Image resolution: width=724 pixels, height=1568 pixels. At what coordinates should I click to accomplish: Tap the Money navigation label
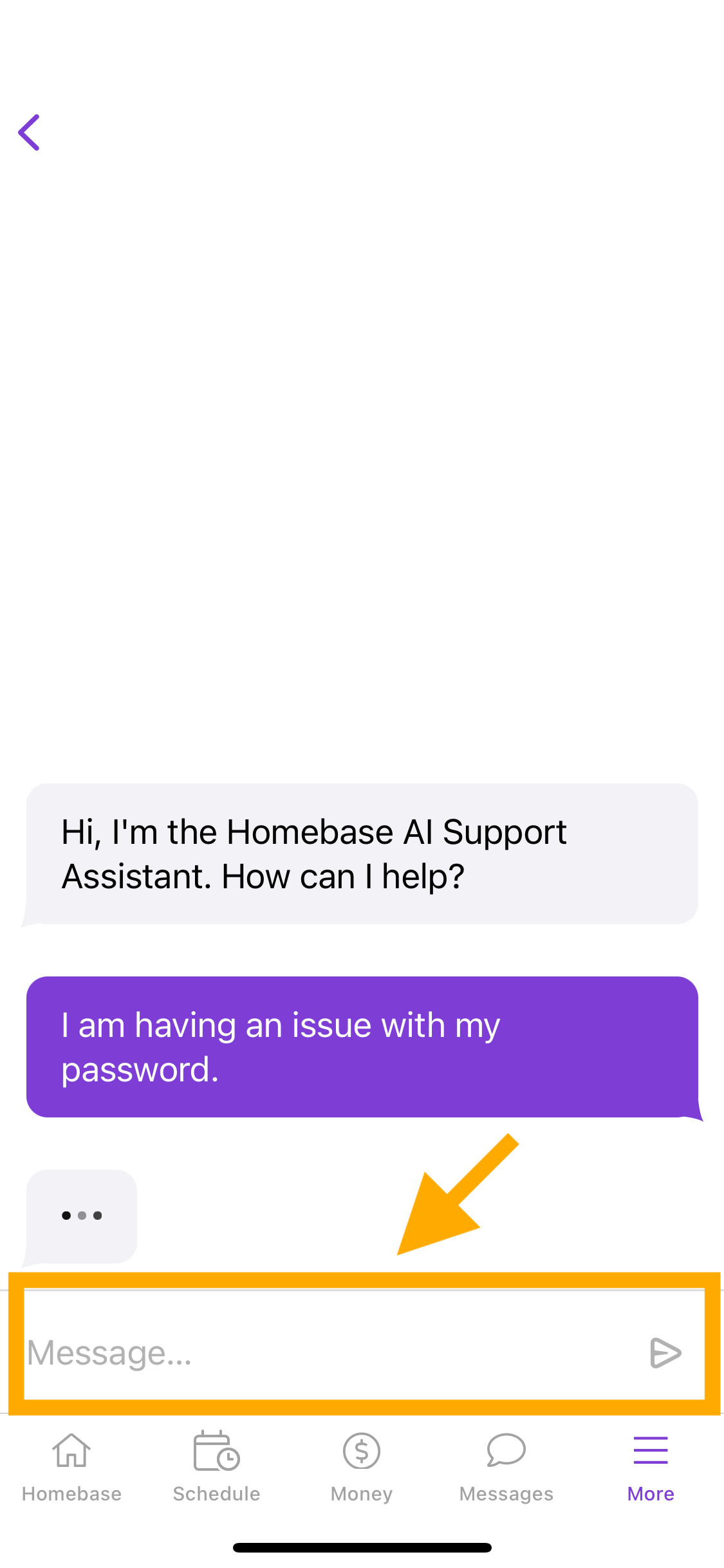(x=361, y=1493)
